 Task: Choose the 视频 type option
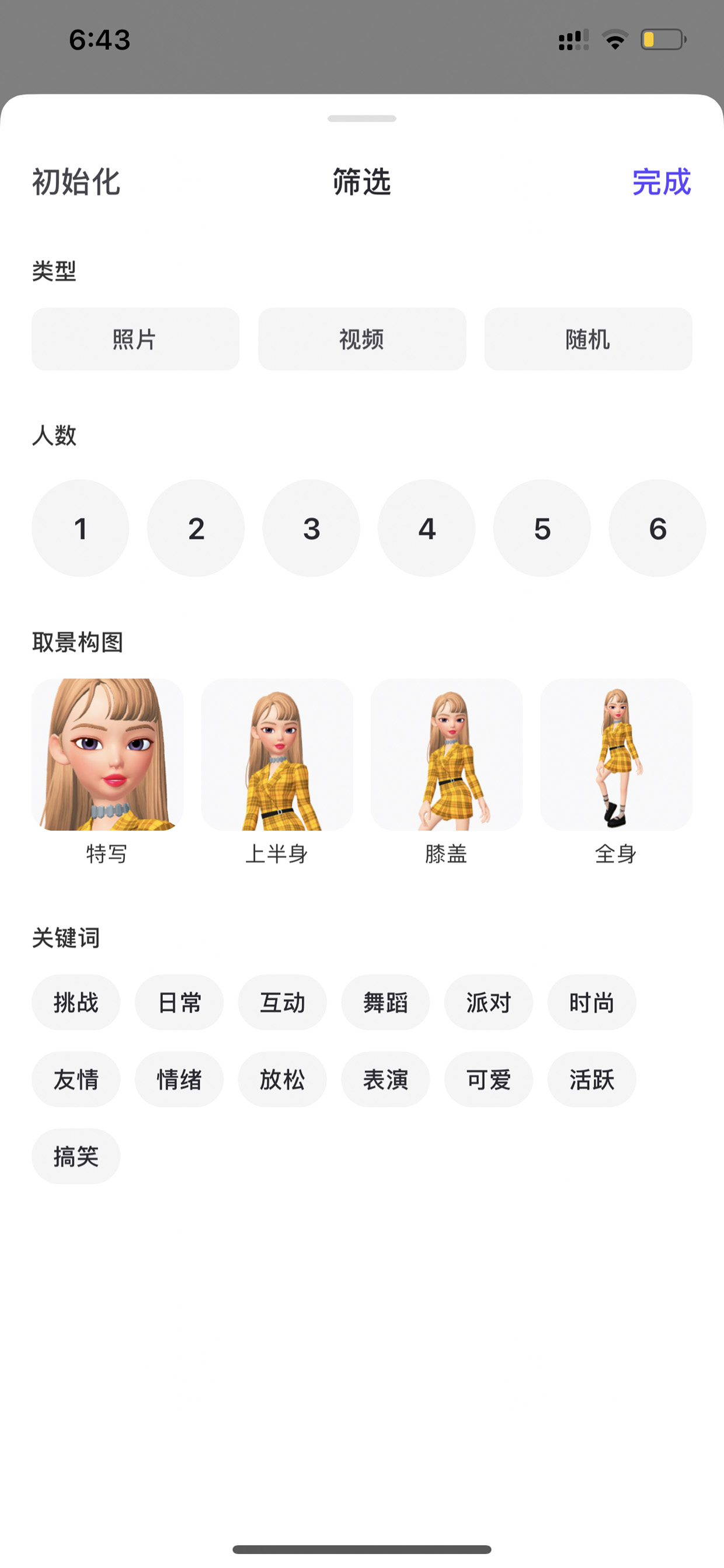[x=362, y=339]
